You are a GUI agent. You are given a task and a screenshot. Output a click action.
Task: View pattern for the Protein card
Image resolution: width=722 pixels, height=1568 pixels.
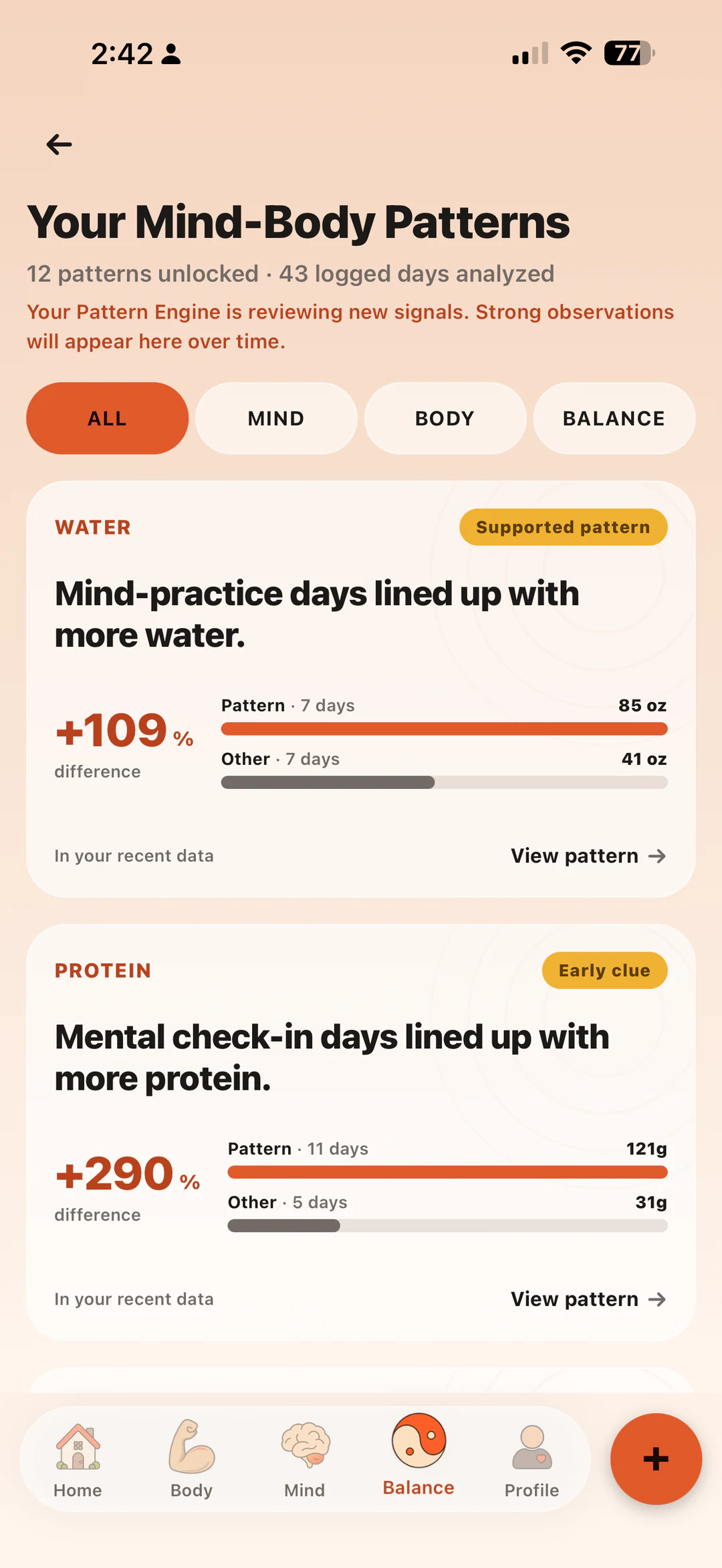588,1299
